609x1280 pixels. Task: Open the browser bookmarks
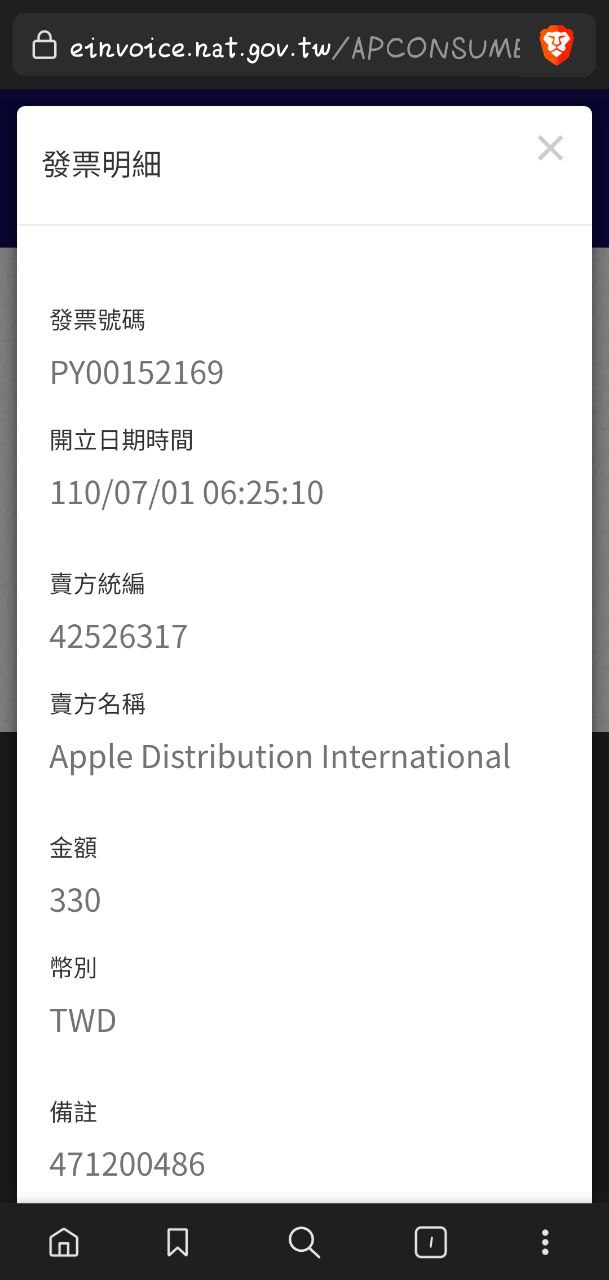[177, 1242]
